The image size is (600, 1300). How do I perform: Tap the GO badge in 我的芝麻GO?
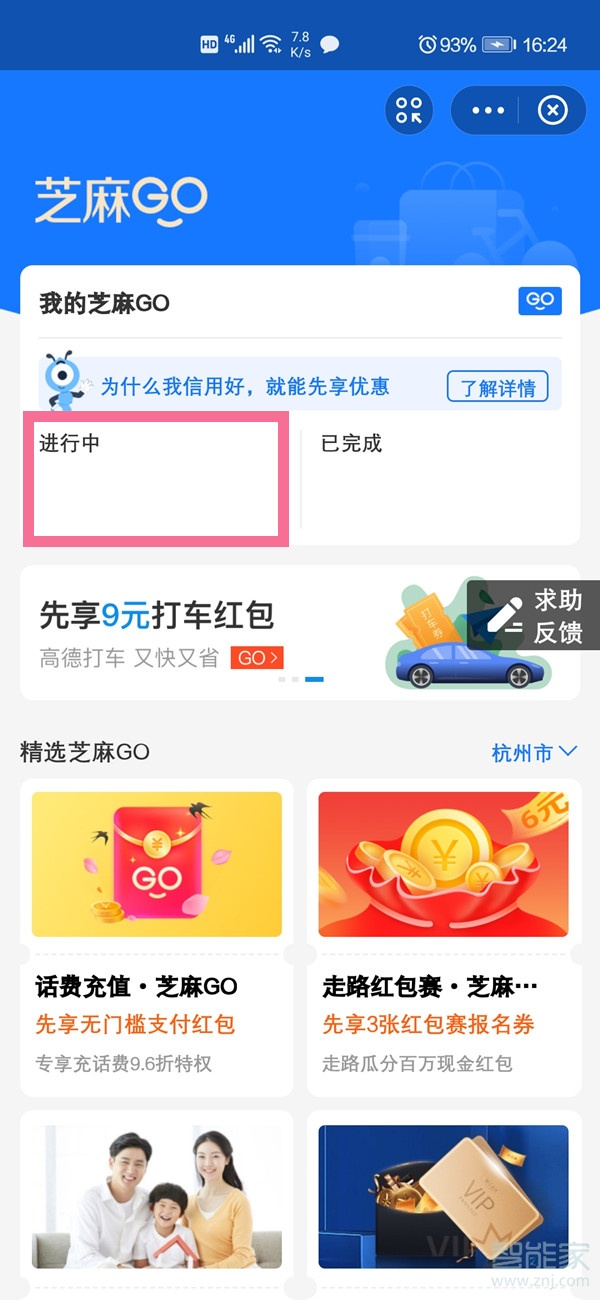pos(540,301)
